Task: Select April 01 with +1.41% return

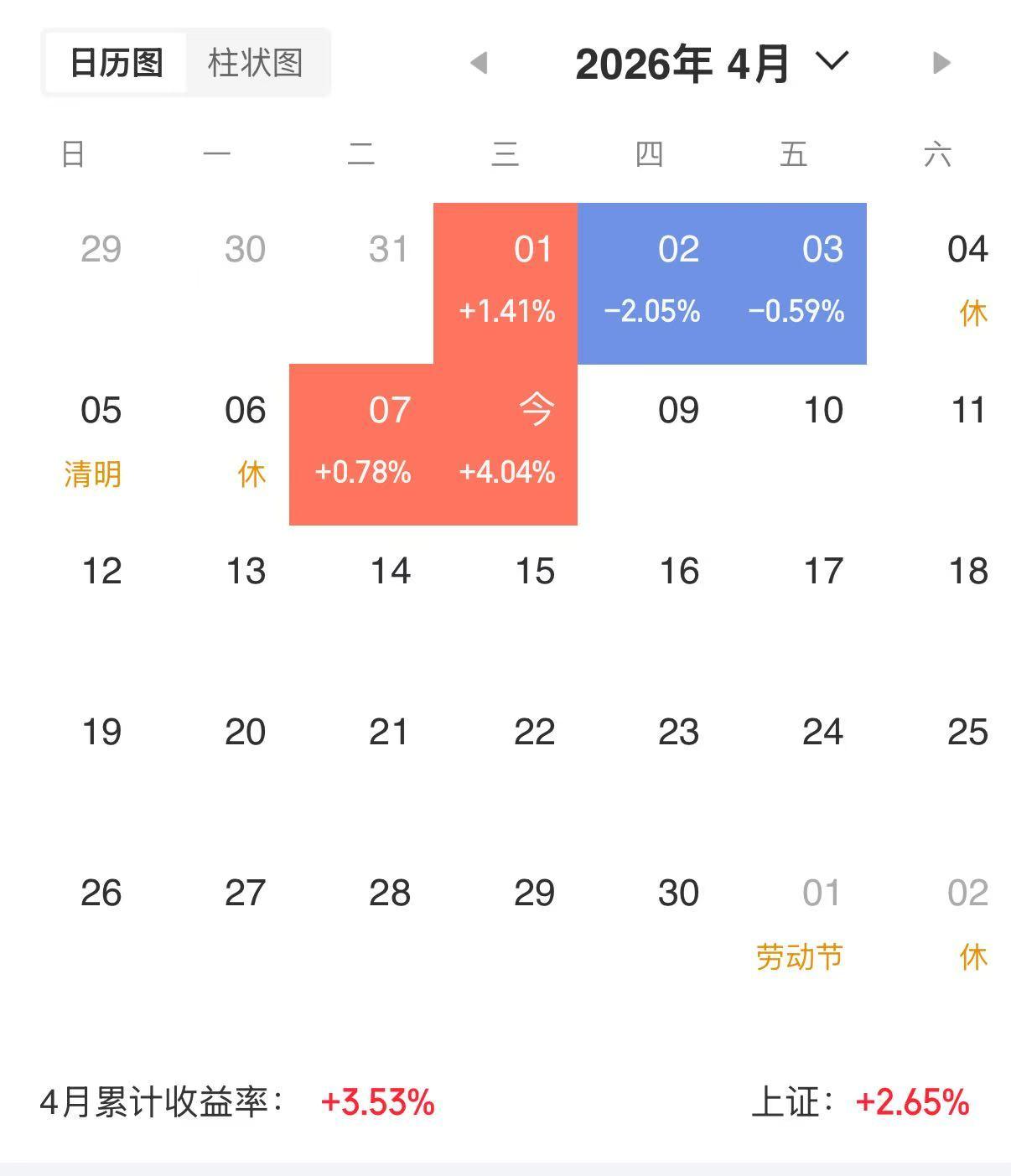Action: (x=505, y=283)
